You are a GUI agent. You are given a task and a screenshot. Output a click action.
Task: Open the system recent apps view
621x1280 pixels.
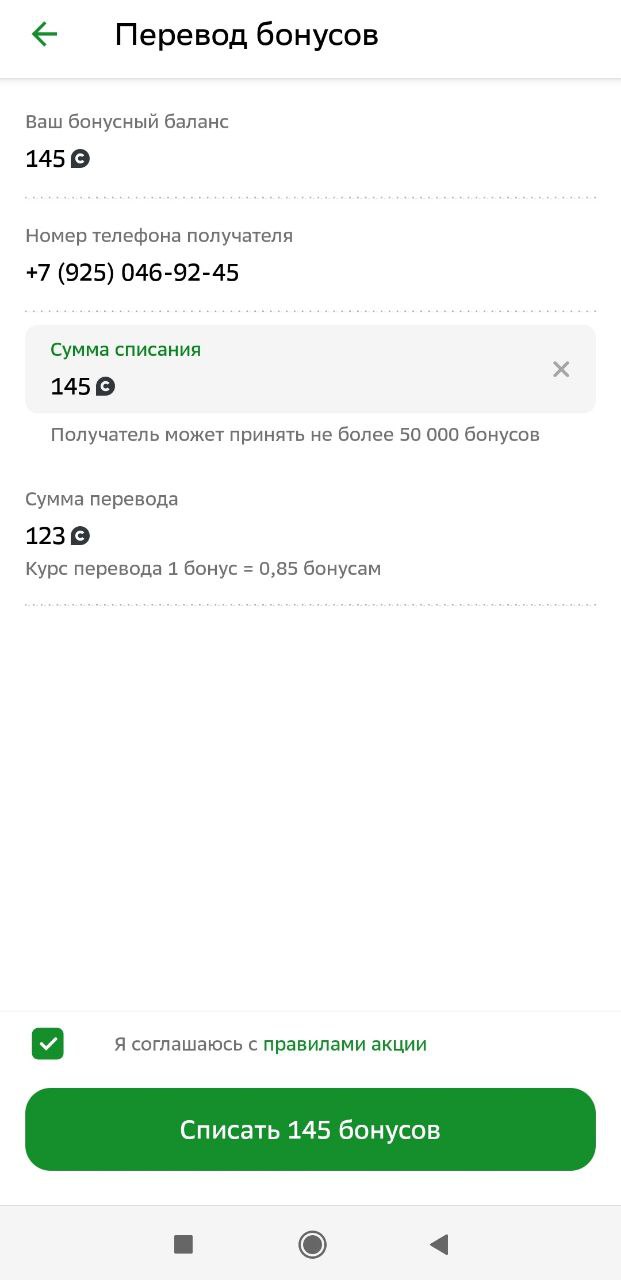(183, 1244)
